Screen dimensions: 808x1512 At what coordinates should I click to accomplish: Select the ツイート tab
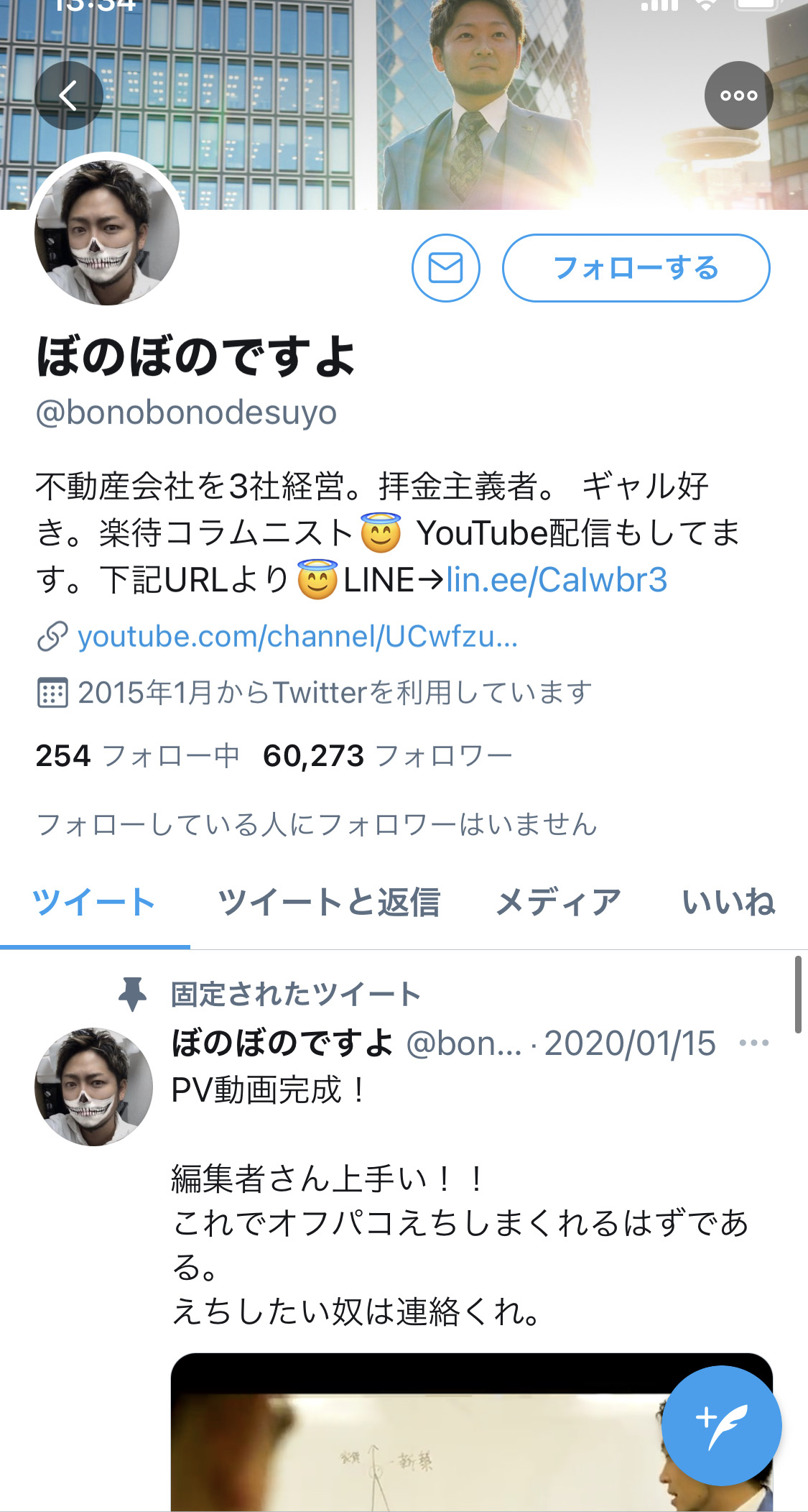tap(94, 903)
